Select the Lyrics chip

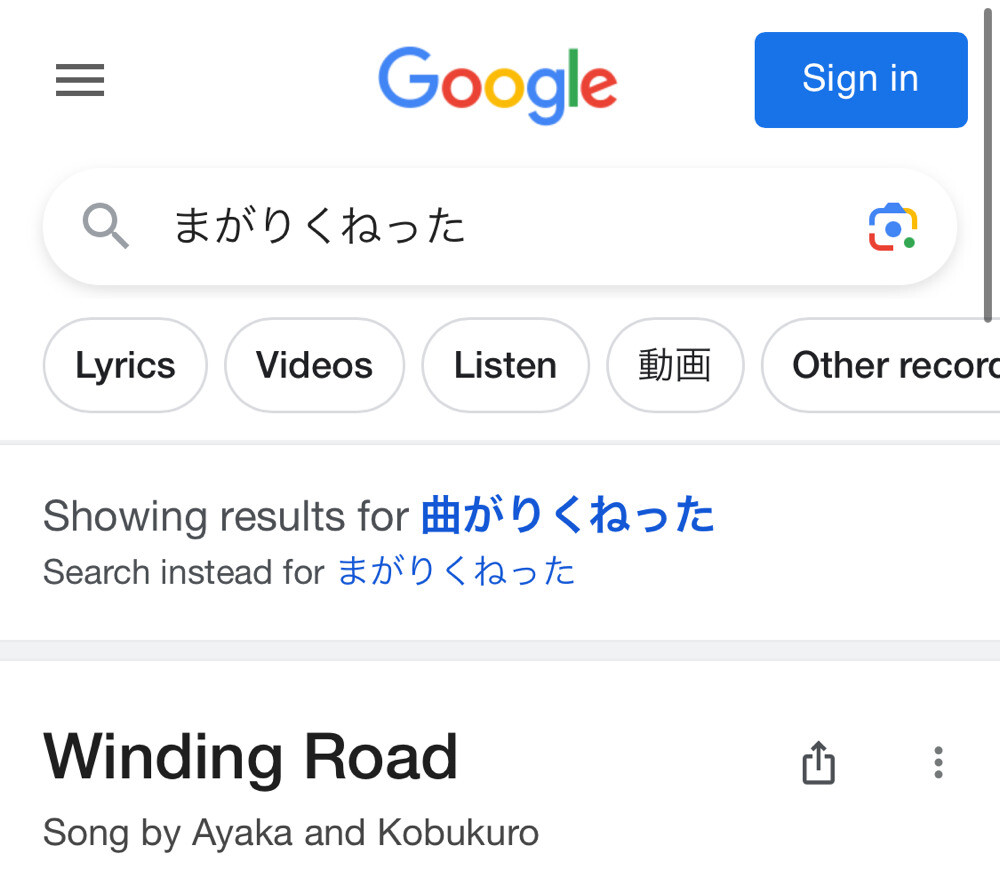pyautogui.click(x=125, y=366)
